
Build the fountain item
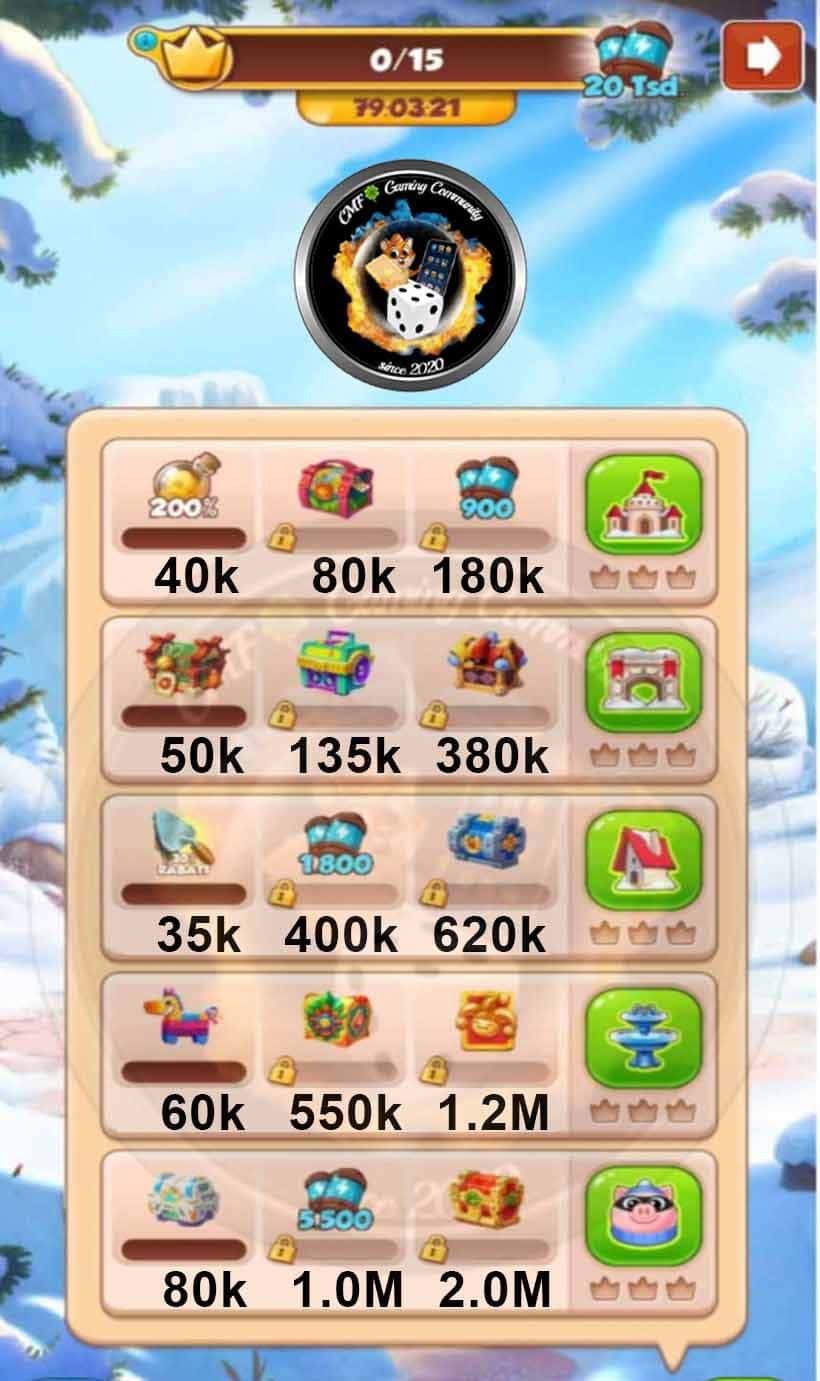coord(643,1038)
